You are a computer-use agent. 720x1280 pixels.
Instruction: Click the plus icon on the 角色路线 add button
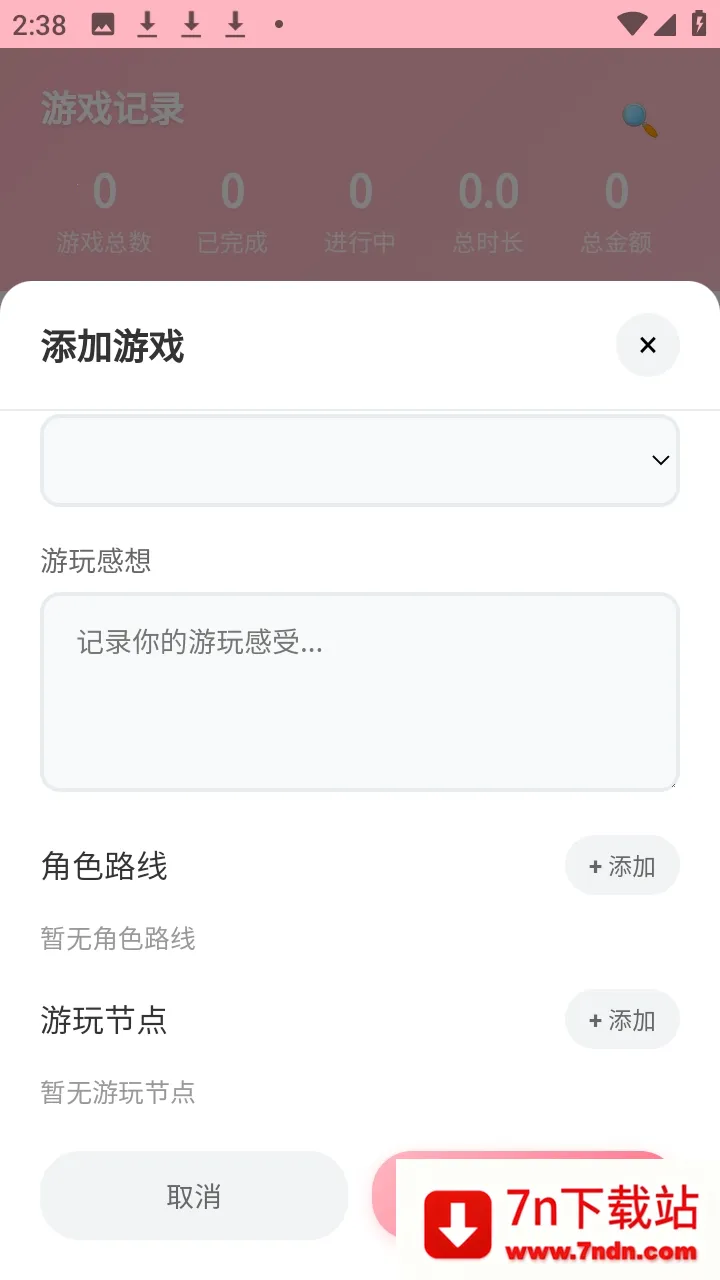tap(594, 865)
